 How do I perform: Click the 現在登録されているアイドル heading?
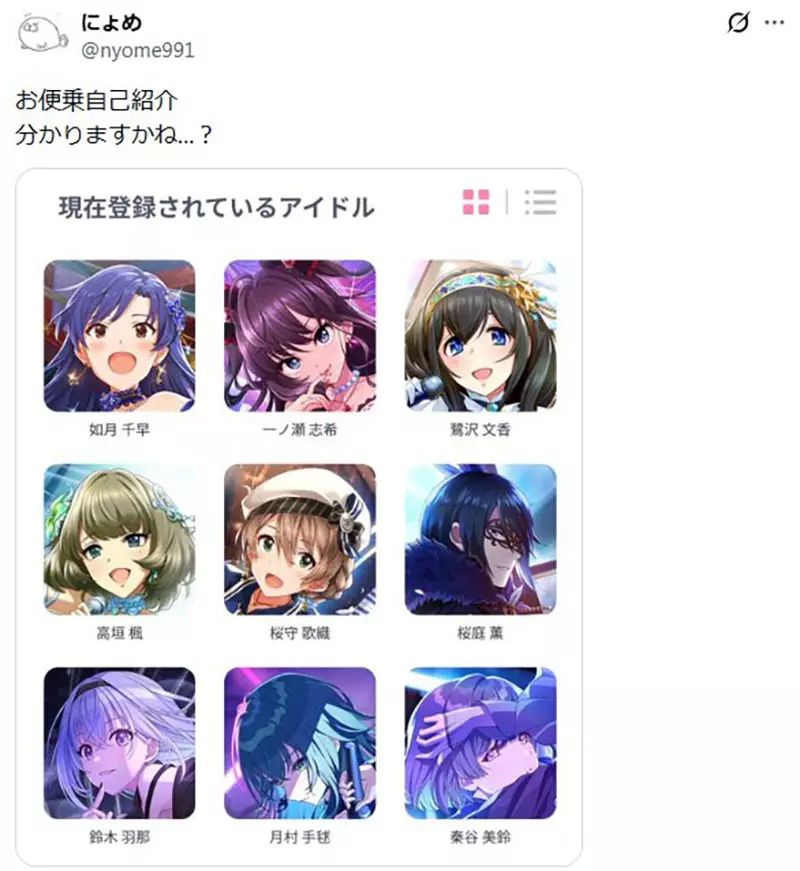pyautogui.click(x=216, y=206)
